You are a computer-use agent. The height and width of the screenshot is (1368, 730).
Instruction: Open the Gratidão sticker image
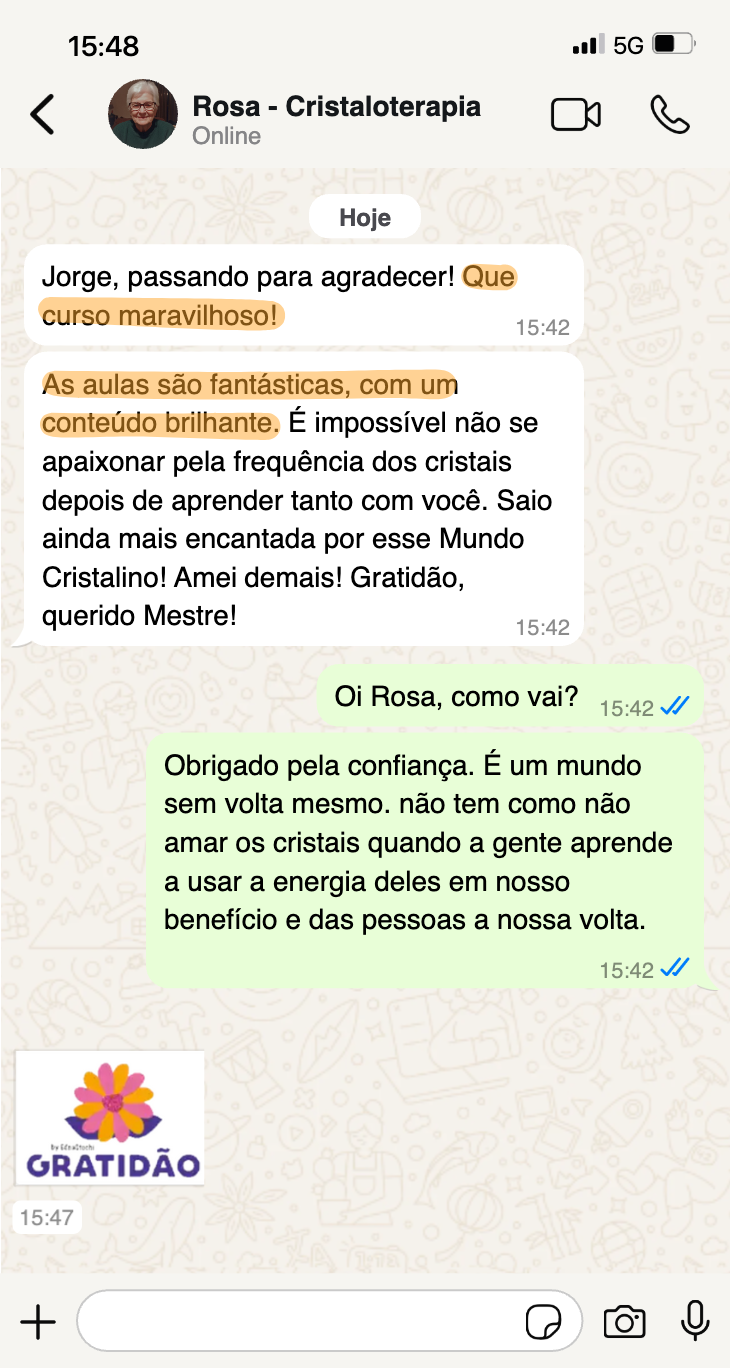point(110,1118)
